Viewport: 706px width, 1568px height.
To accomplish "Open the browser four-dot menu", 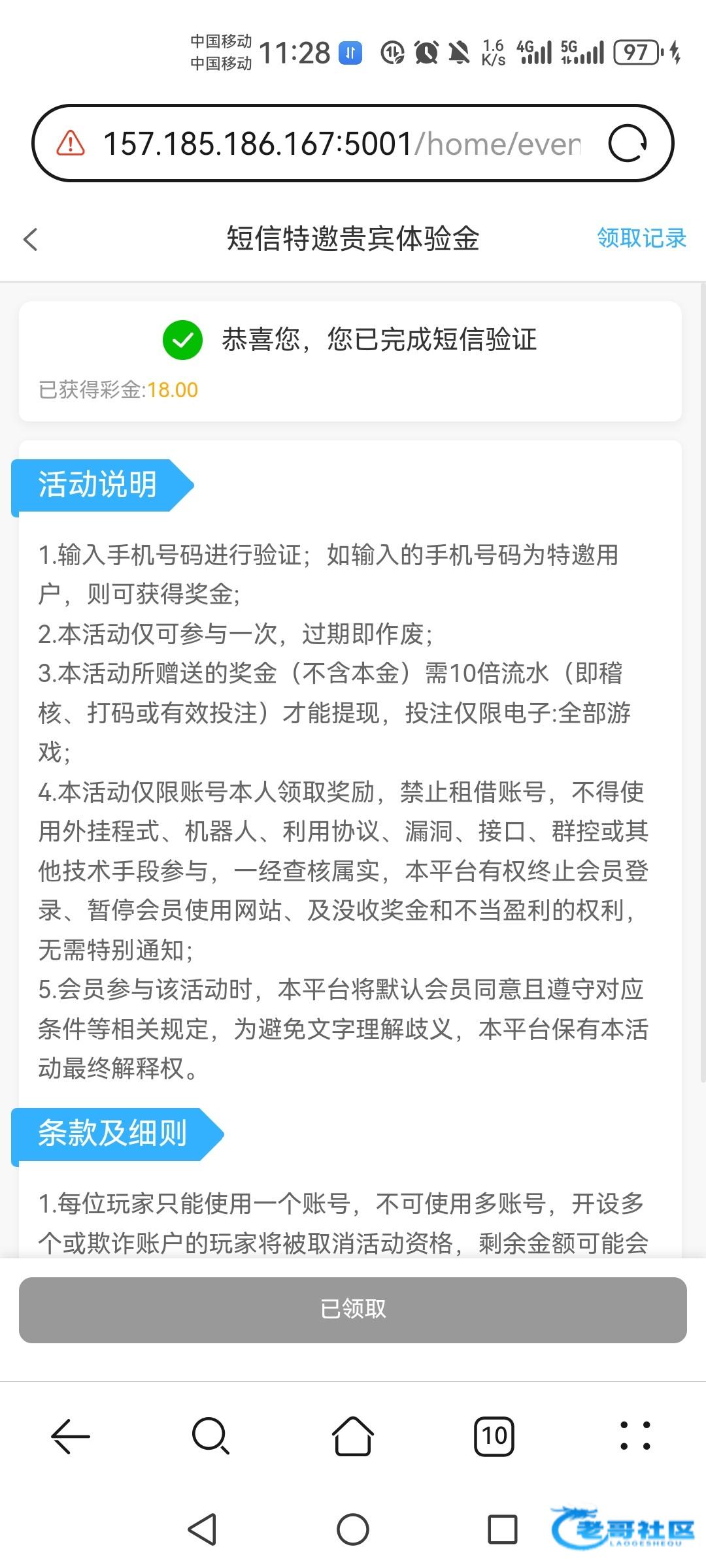I will [x=635, y=1436].
